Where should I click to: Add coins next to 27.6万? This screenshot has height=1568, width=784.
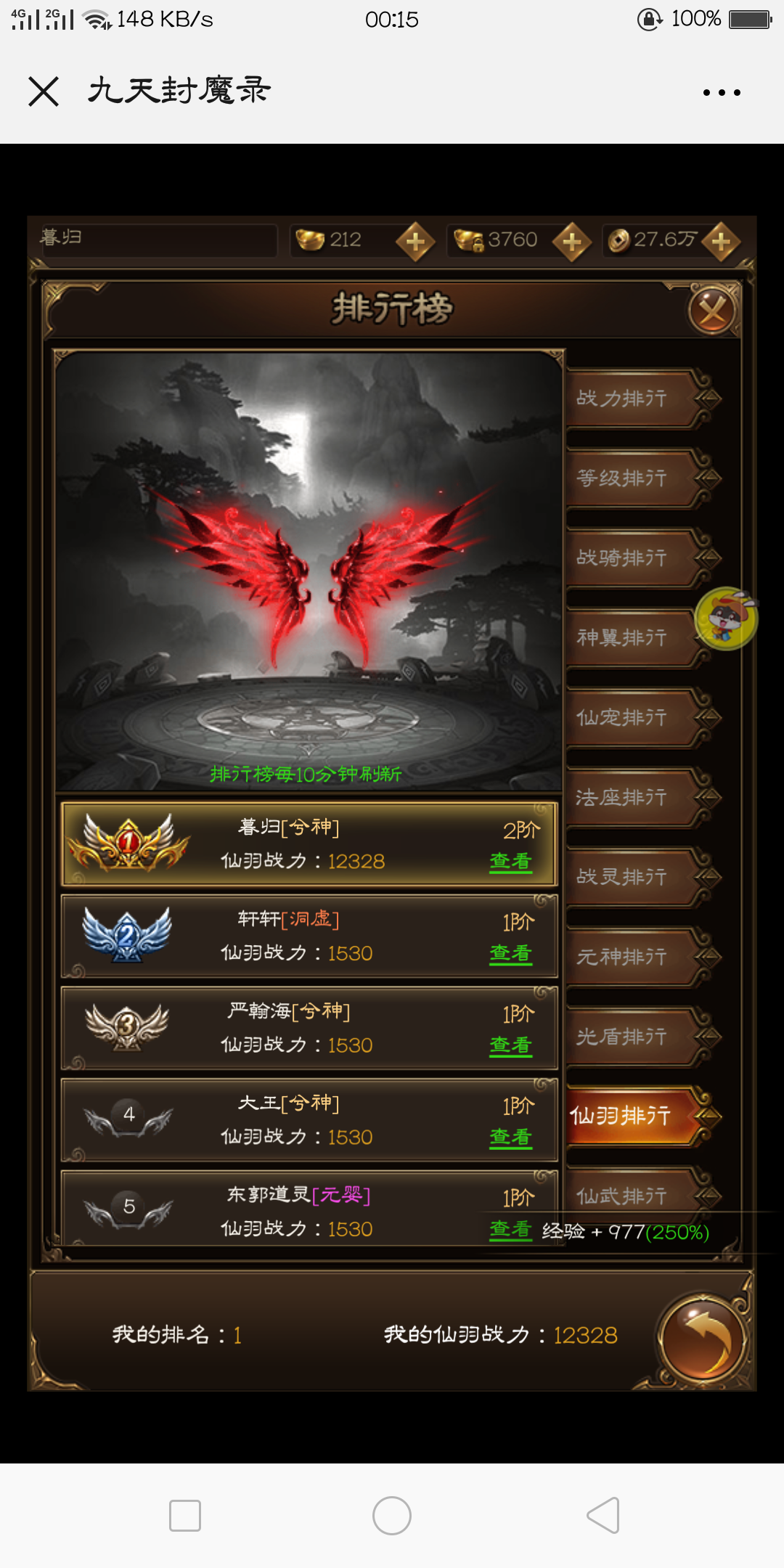click(x=721, y=241)
